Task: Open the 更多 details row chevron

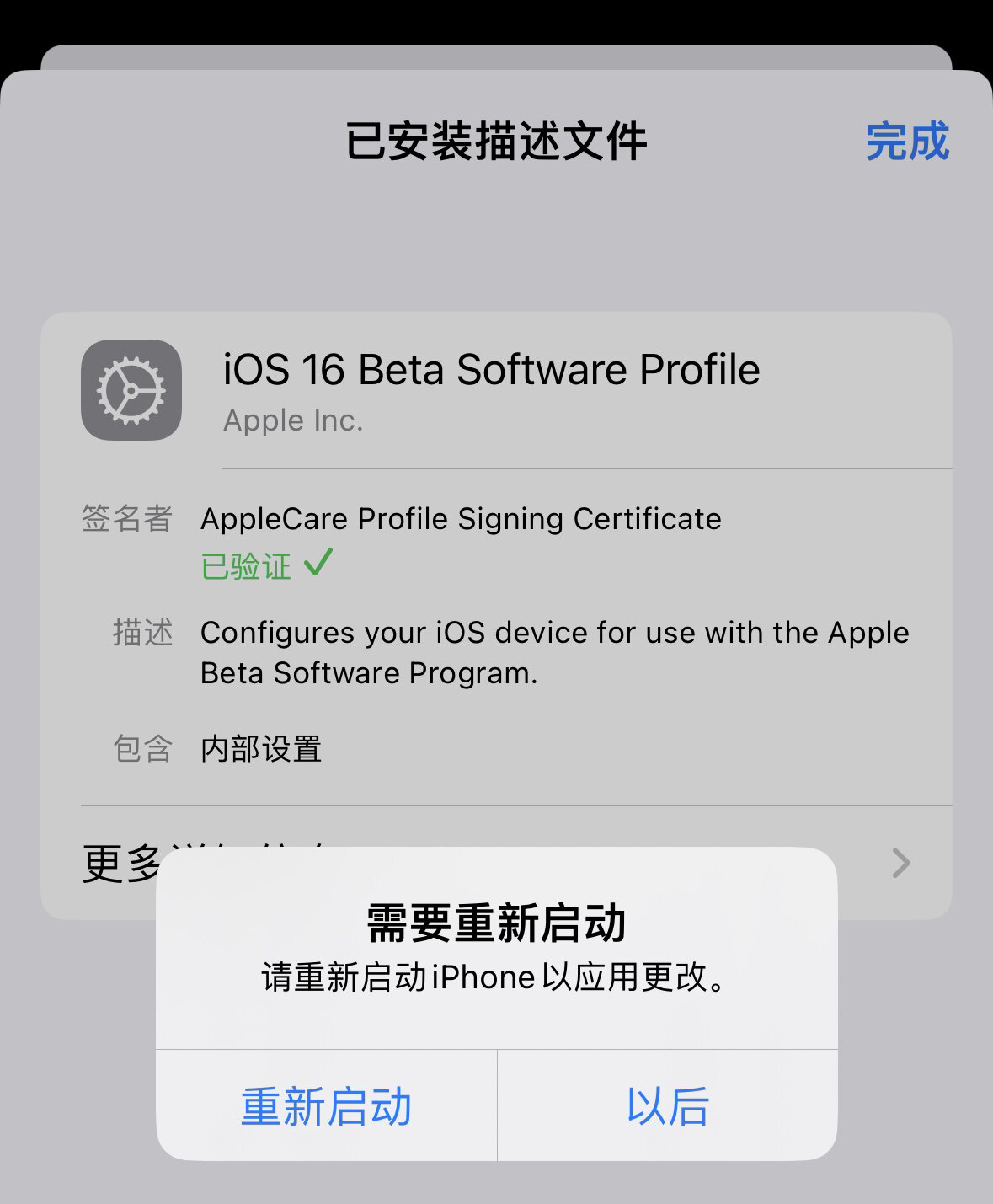Action: pos(900,863)
